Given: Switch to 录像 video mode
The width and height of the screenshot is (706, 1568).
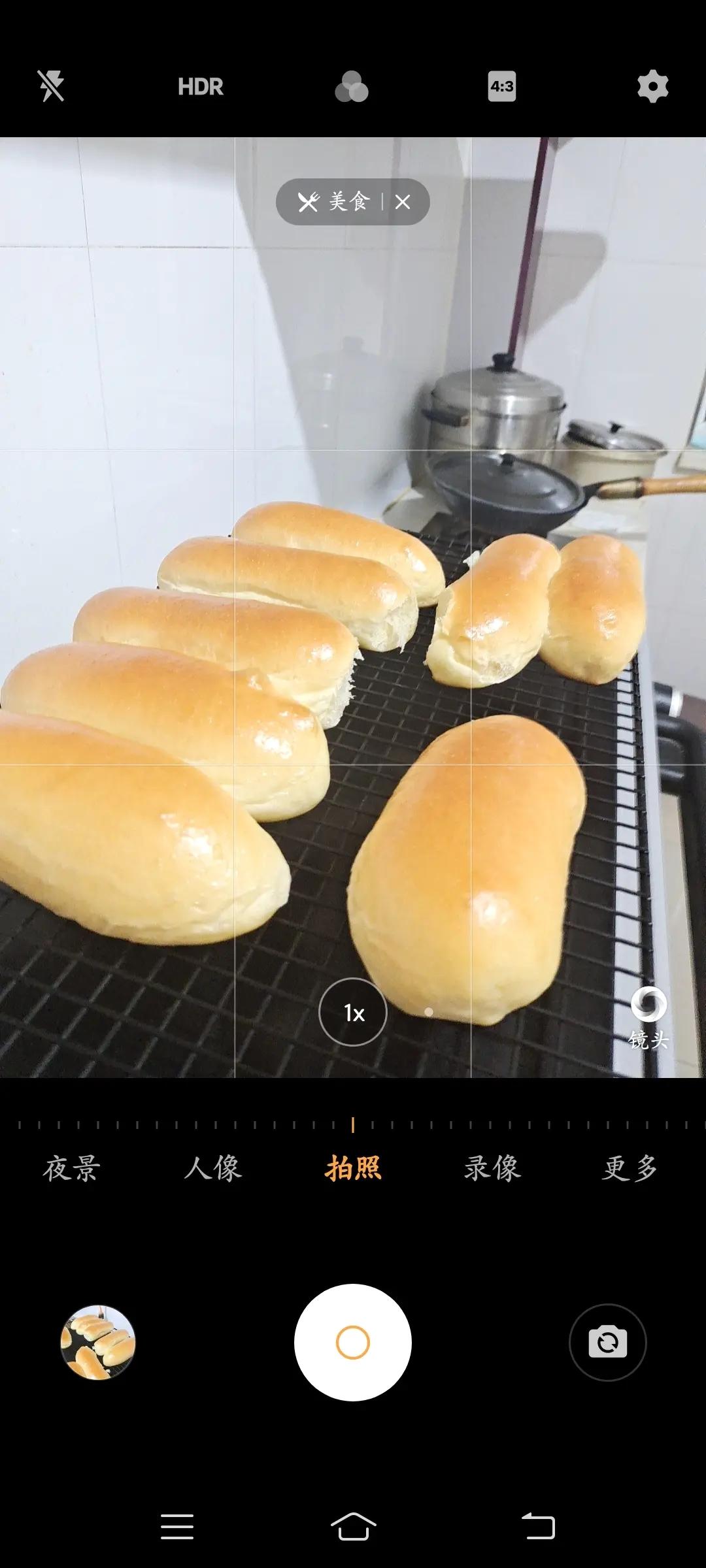Looking at the screenshot, I should (493, 1169).
